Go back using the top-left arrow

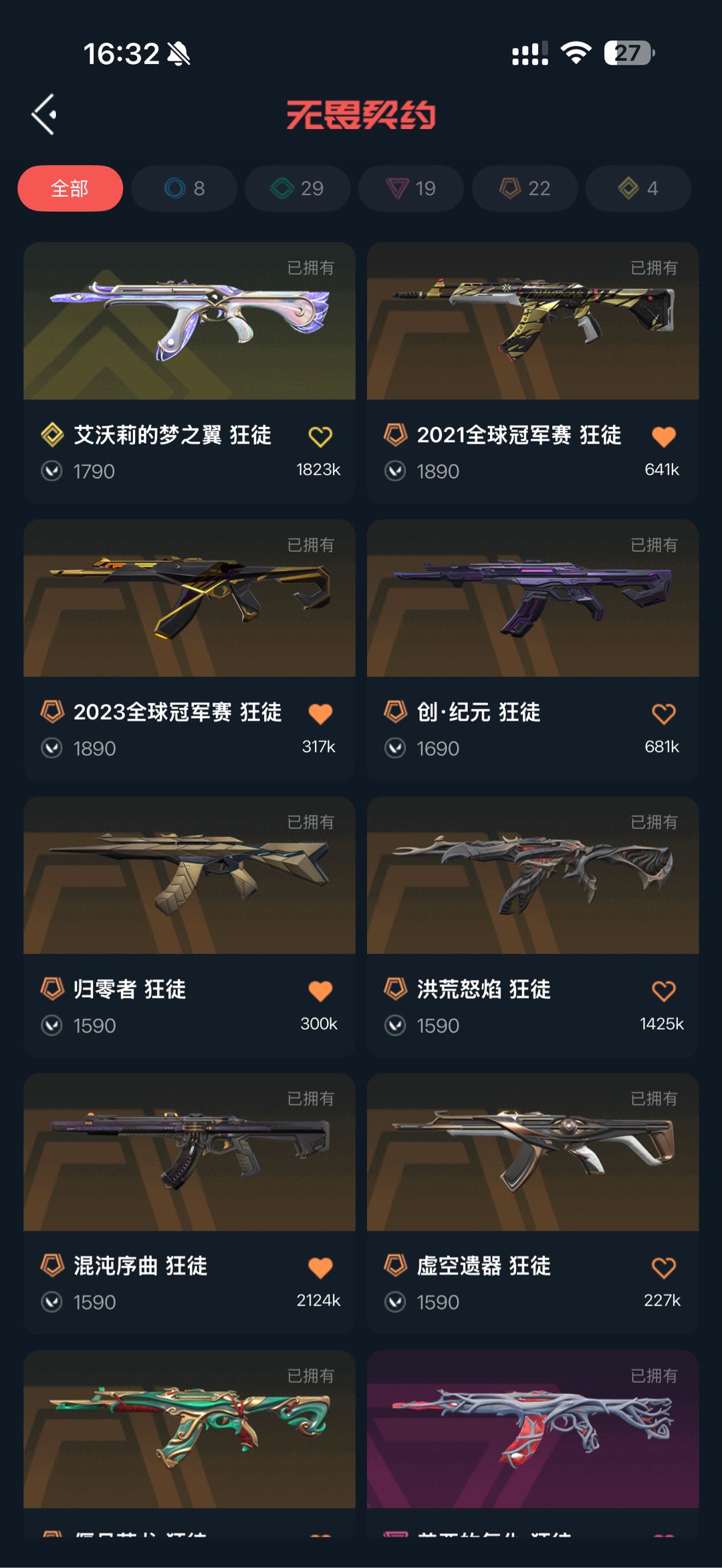pyautogui.click(x=44, y=115)
